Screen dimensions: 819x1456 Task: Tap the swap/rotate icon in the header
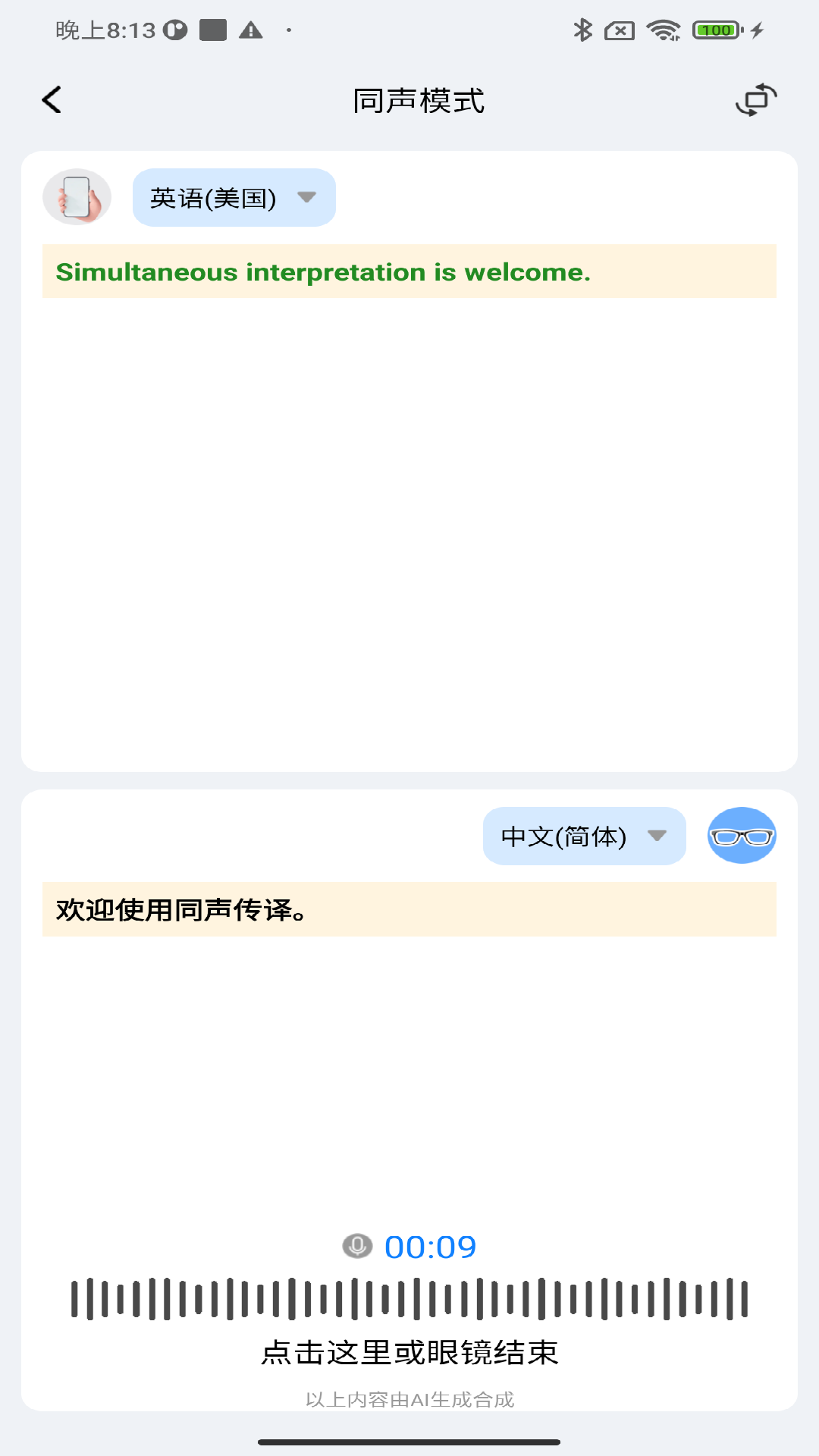756,100
